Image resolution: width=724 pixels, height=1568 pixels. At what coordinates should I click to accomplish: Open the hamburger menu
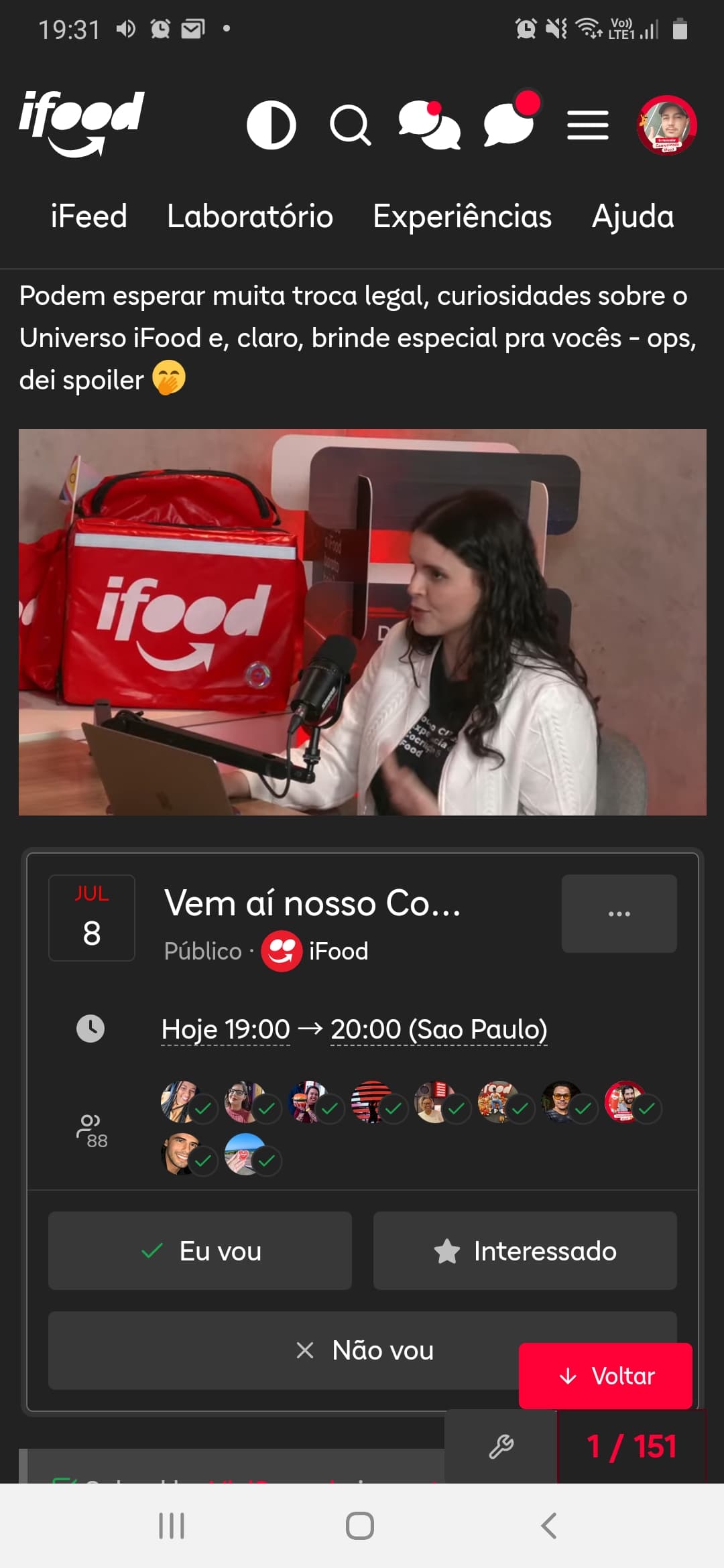tap(588, 125)
